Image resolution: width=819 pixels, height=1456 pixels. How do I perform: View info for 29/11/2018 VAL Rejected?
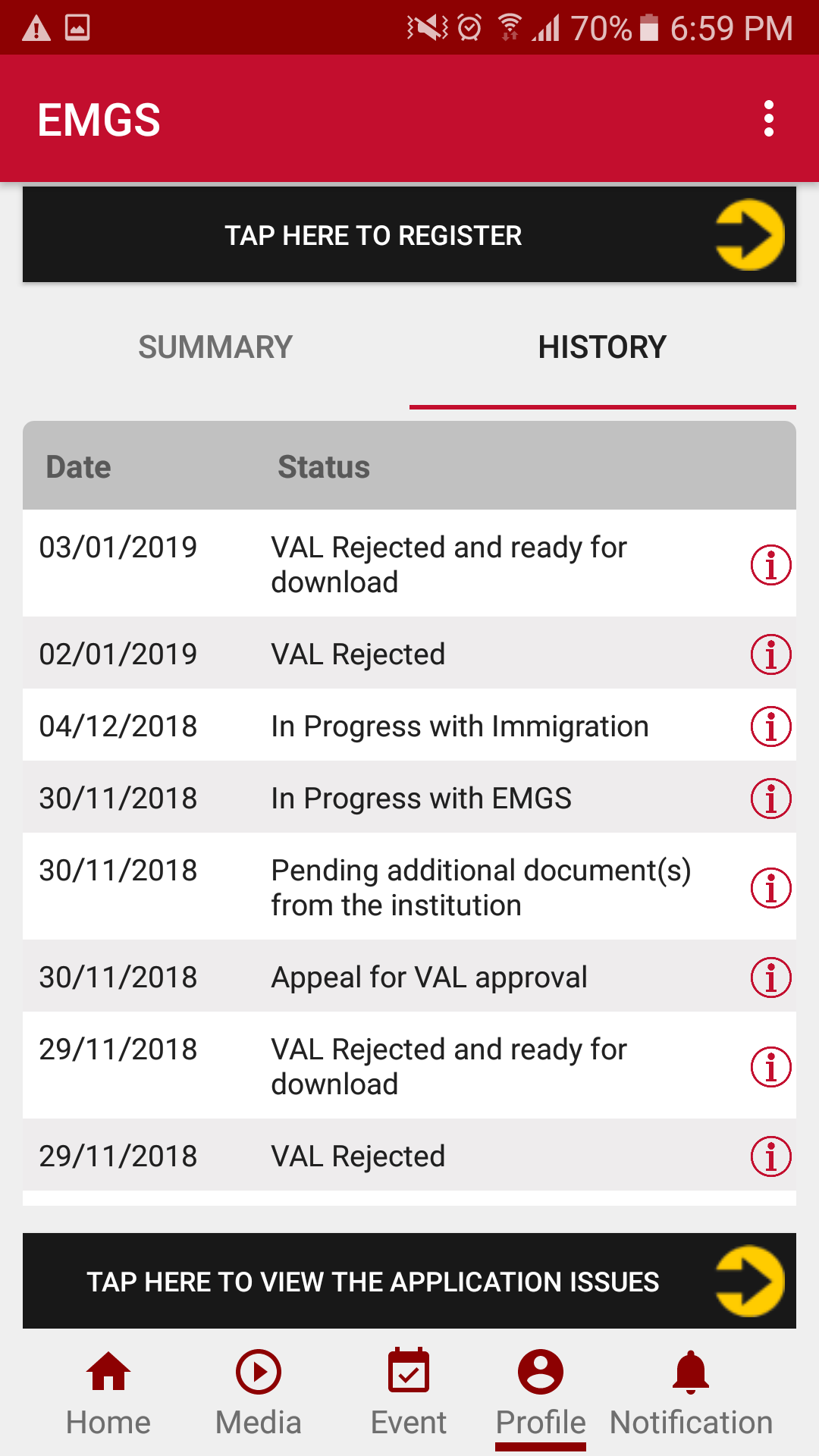pyautogui.click(x=770, y=1156)
